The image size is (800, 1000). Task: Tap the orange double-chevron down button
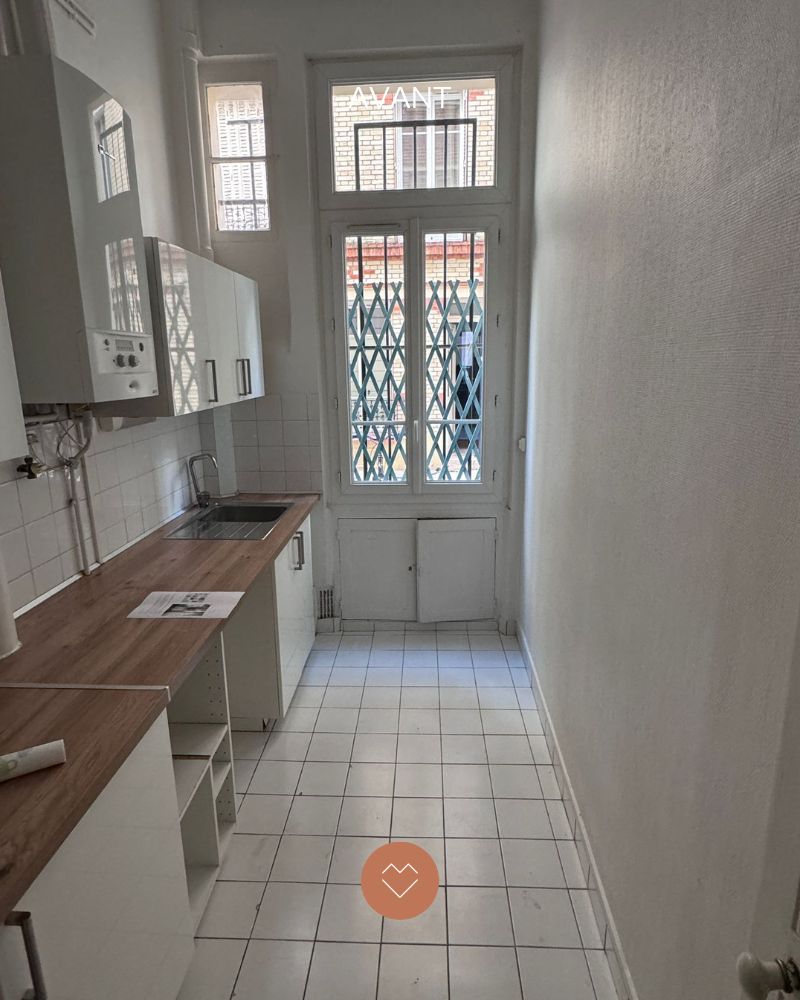point(400,880)
